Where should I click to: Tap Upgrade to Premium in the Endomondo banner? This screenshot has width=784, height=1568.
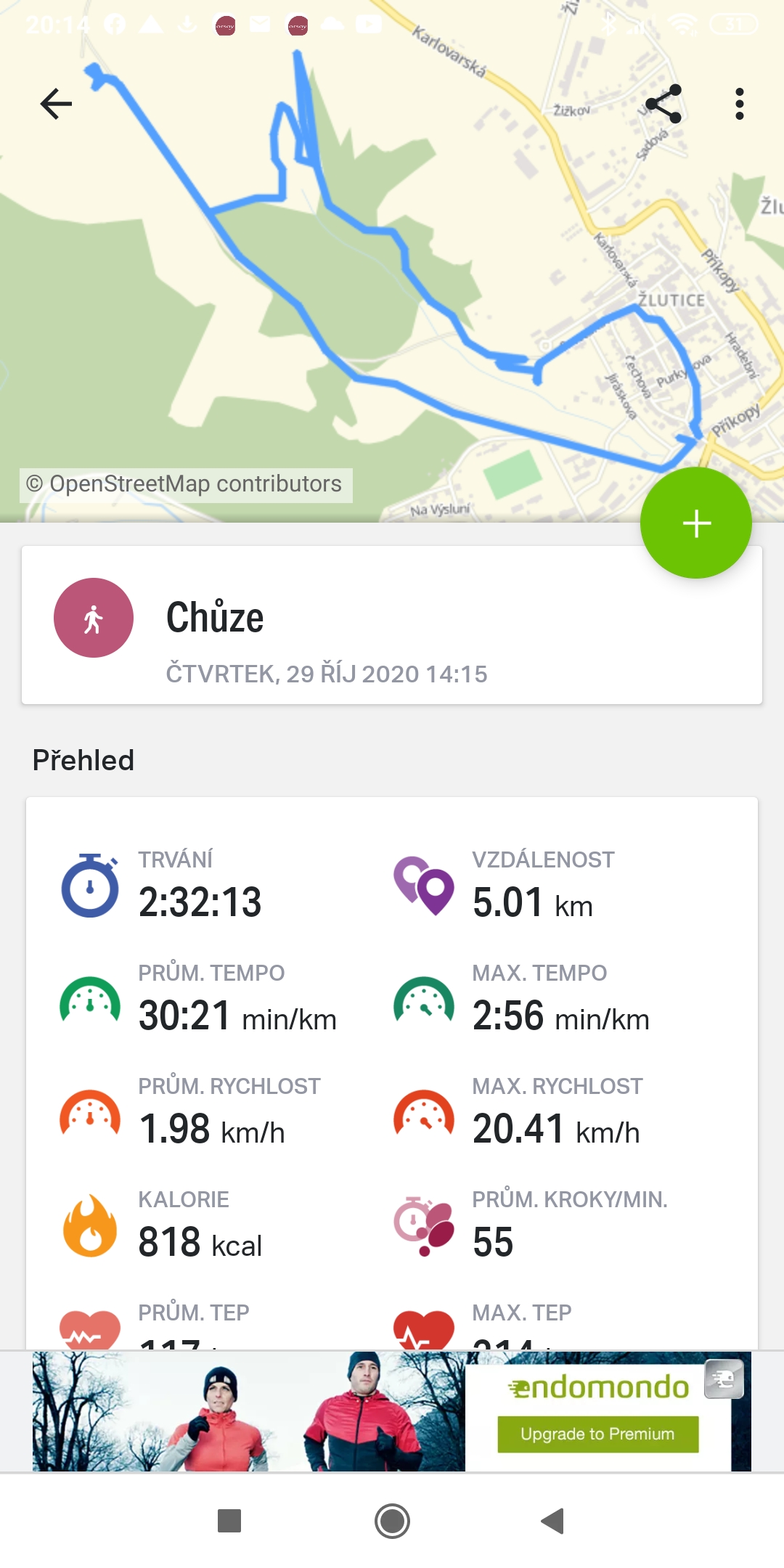[597, 1434]
